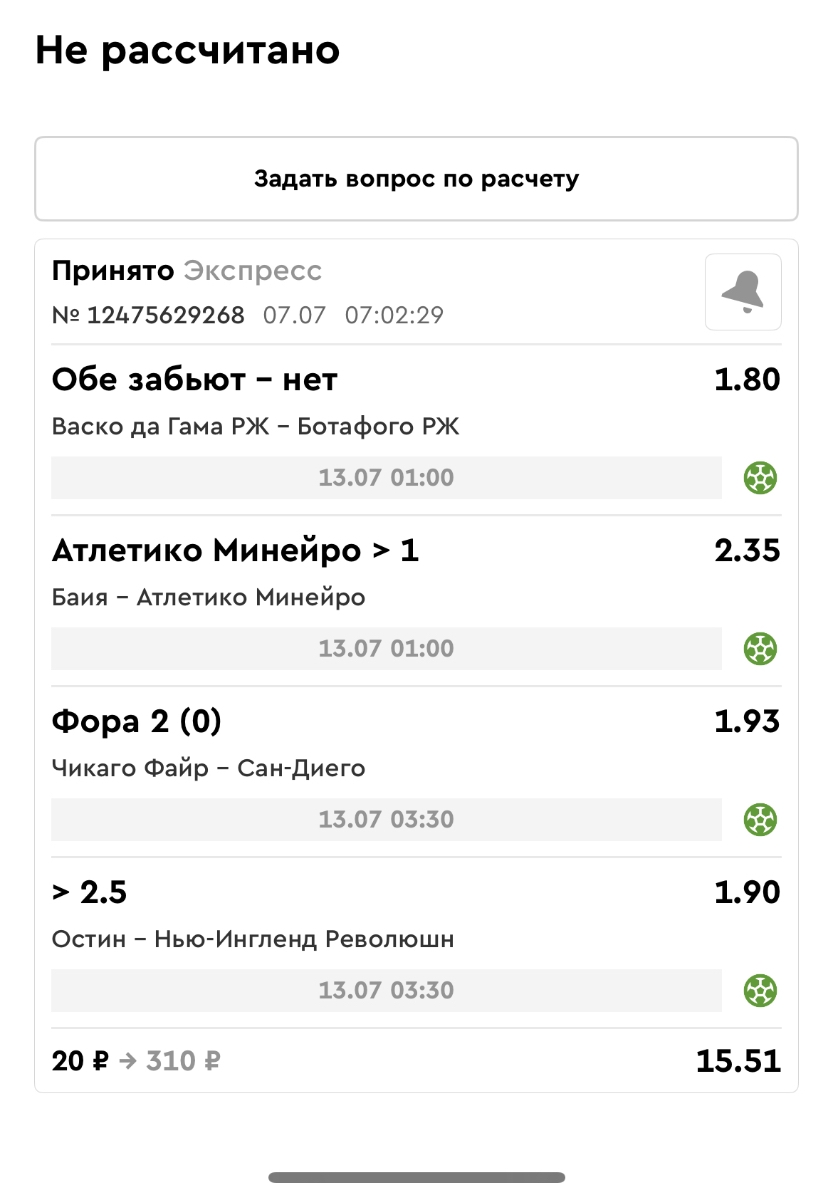
Task: Open the notifications bell on the bet slip
Action: (743, 292)
